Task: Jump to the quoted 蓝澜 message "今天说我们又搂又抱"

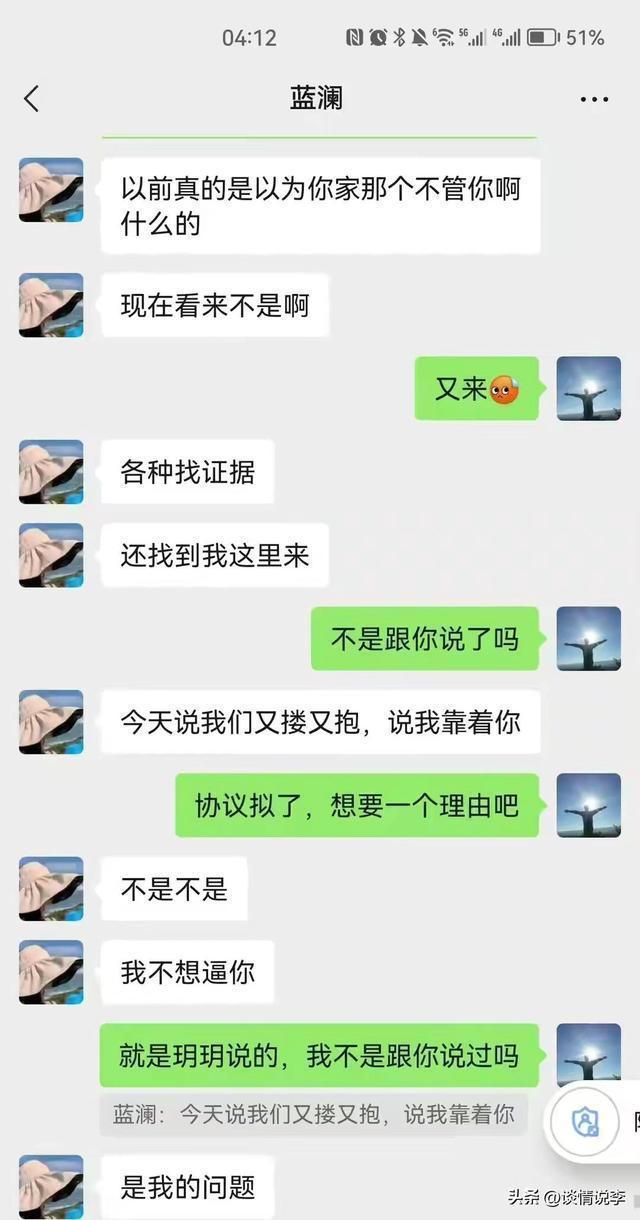Action: [x=313, y=1115]
